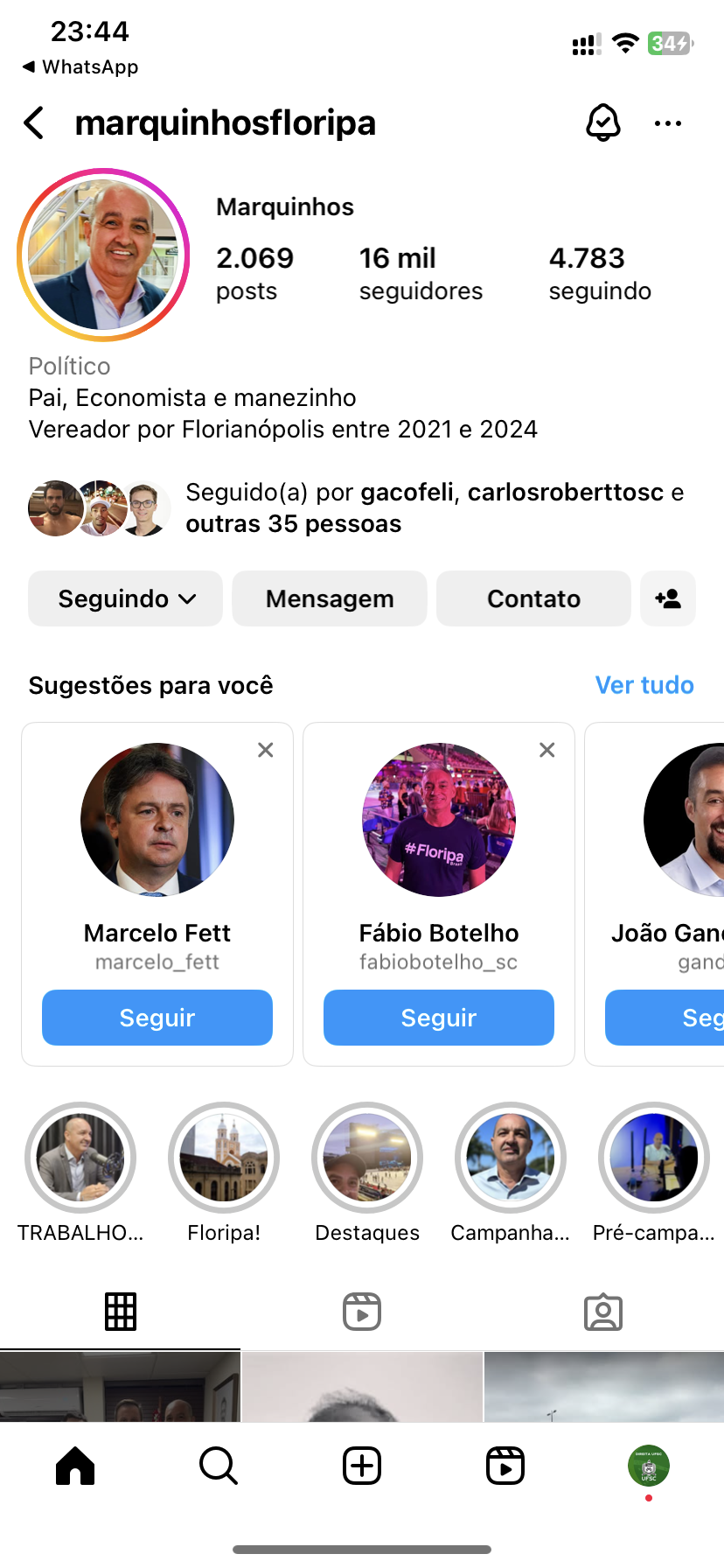The width and height of the screenshot is (724, 1568).
Task: Open the Floripa! highlight
Action: pyautogui.click(x=224, y=1158)
